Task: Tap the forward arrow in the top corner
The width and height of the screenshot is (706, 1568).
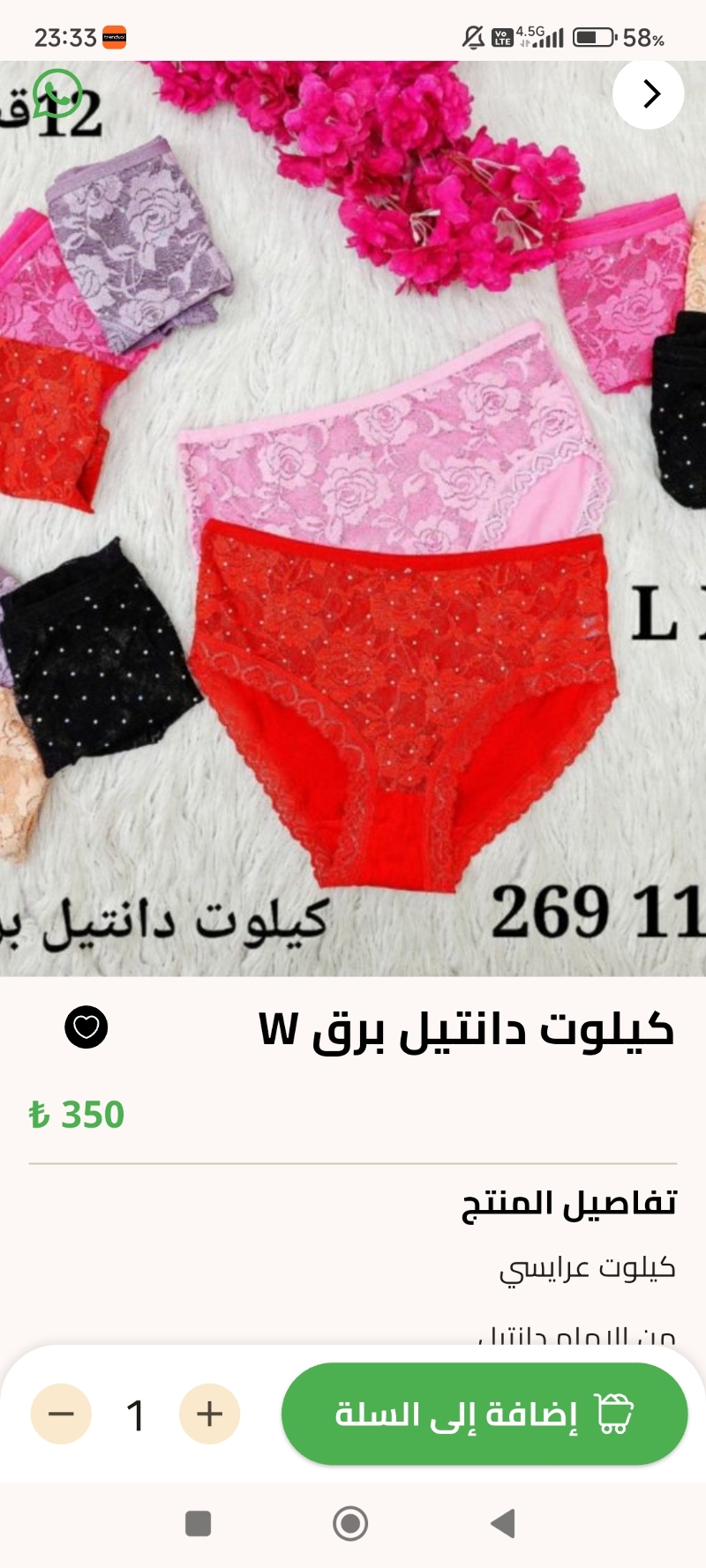Action: [649, 93]
